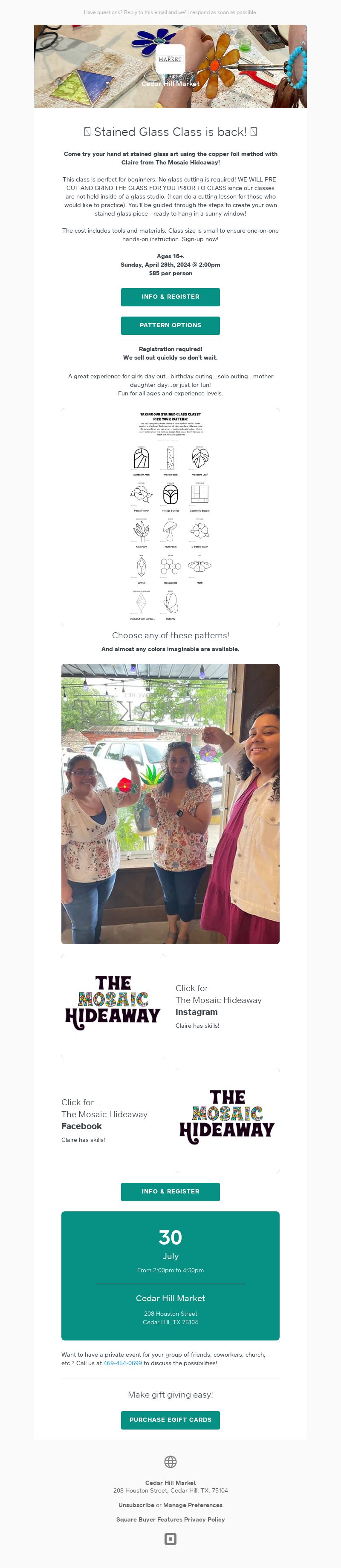Open the stained glass pattern sheet image
This screenshot has width=341, height=1568.
point(170,516)
